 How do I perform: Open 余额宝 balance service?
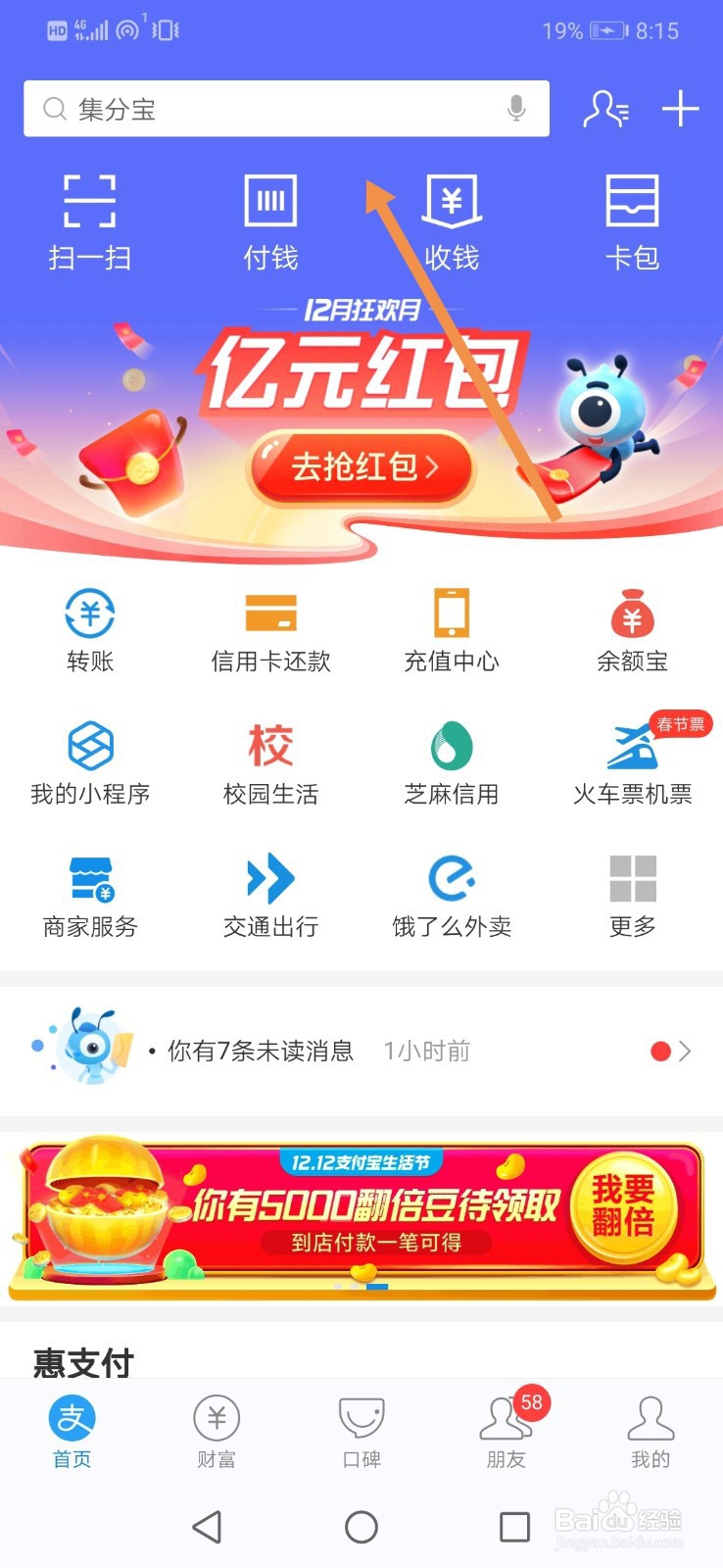click(x=632, y=627)
